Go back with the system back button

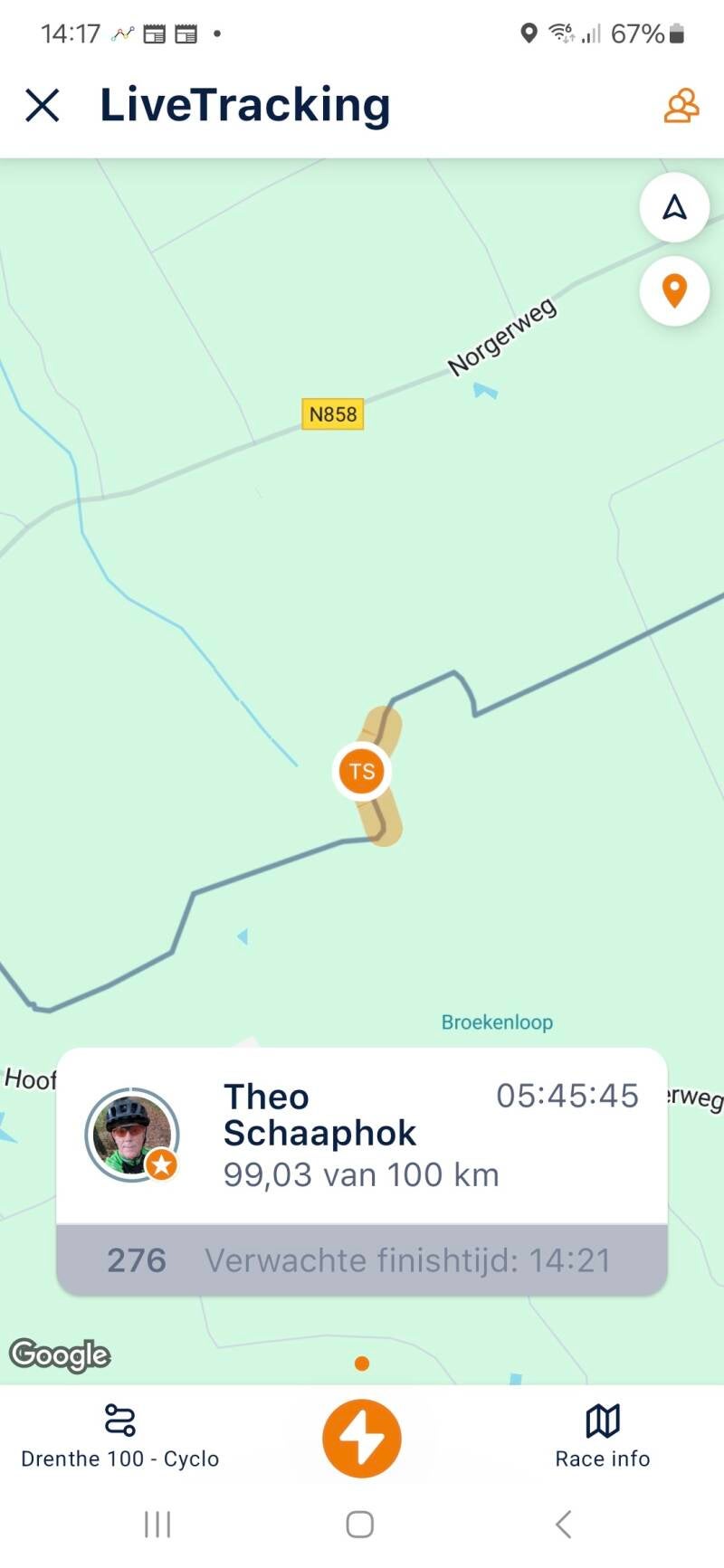563,1525
